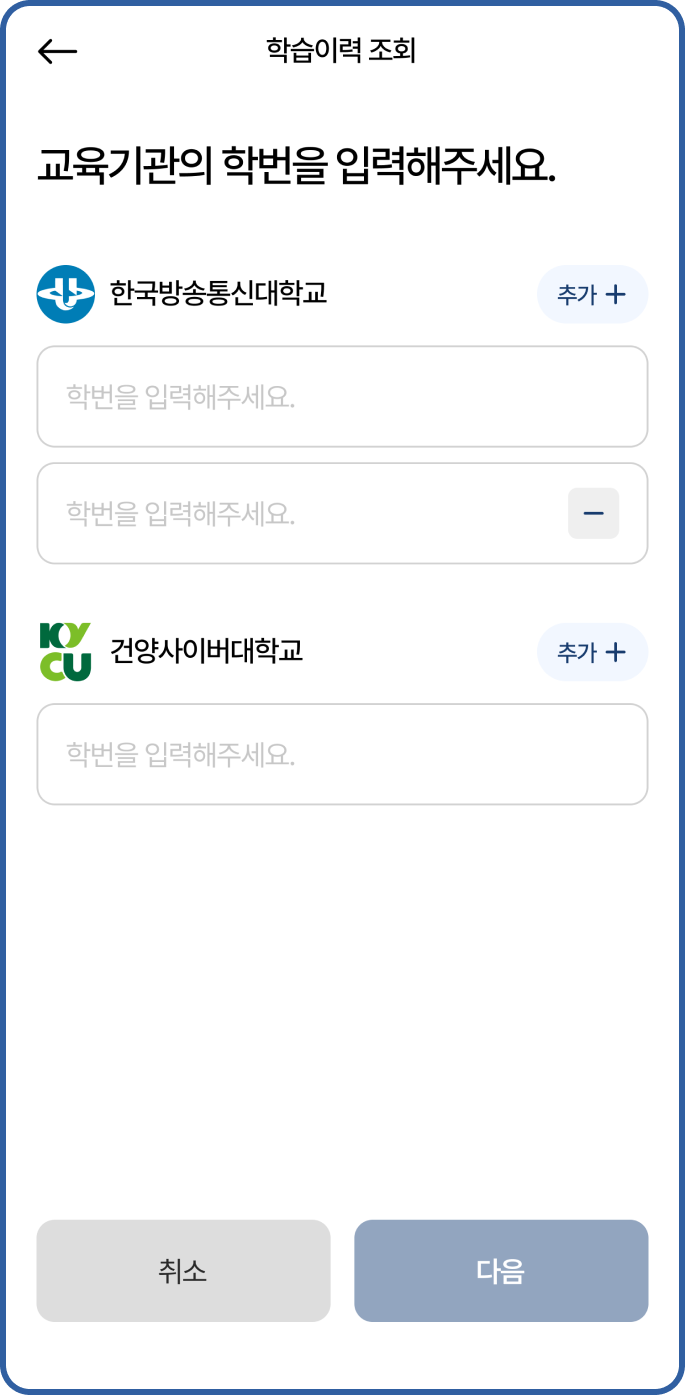
Task: Focus the second 한국방송통신대학교 학번 field
Action: coord(300,514)
